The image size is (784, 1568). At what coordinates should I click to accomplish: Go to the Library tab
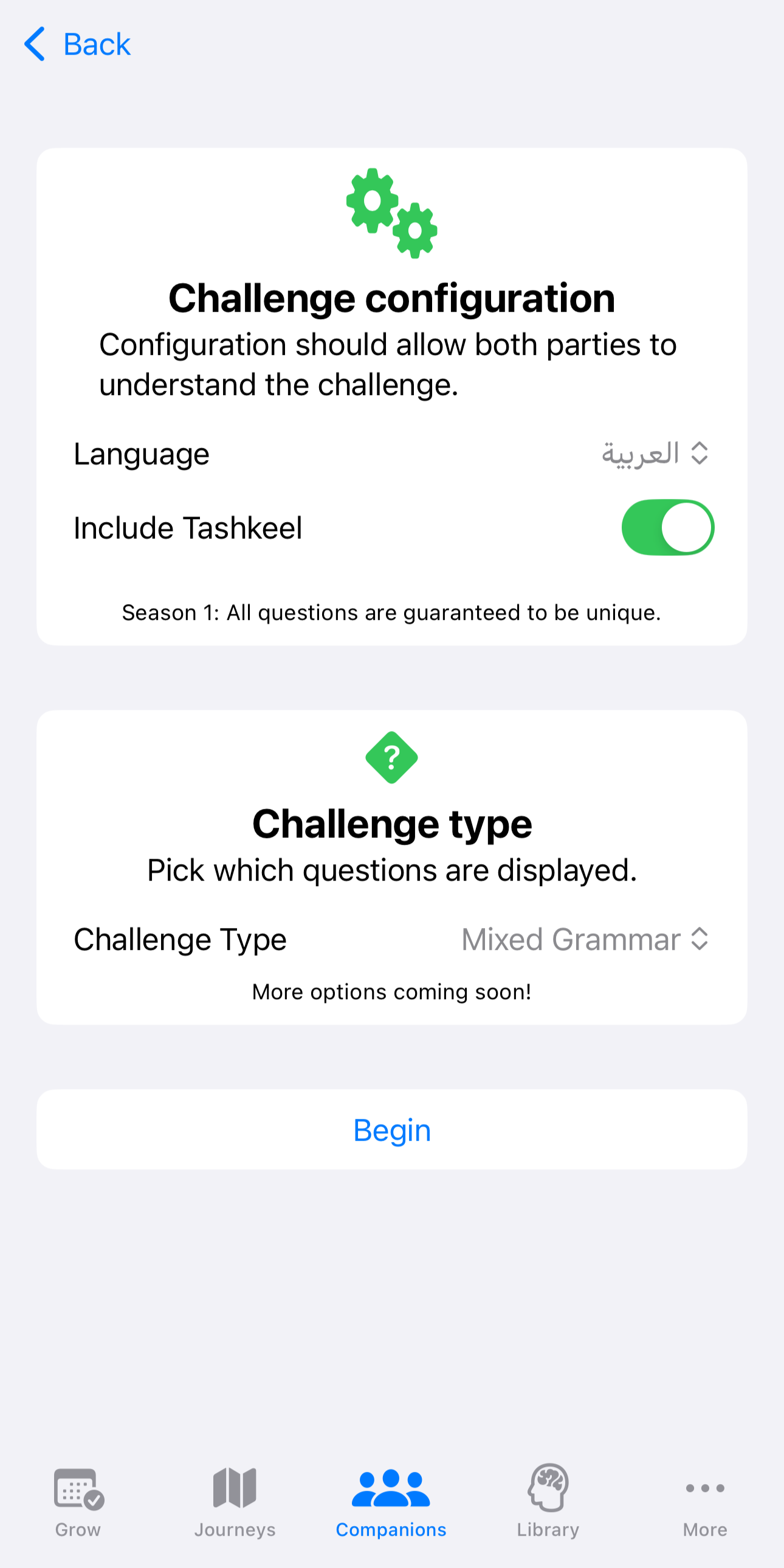pyautogui.click(x=548, y=1501)
